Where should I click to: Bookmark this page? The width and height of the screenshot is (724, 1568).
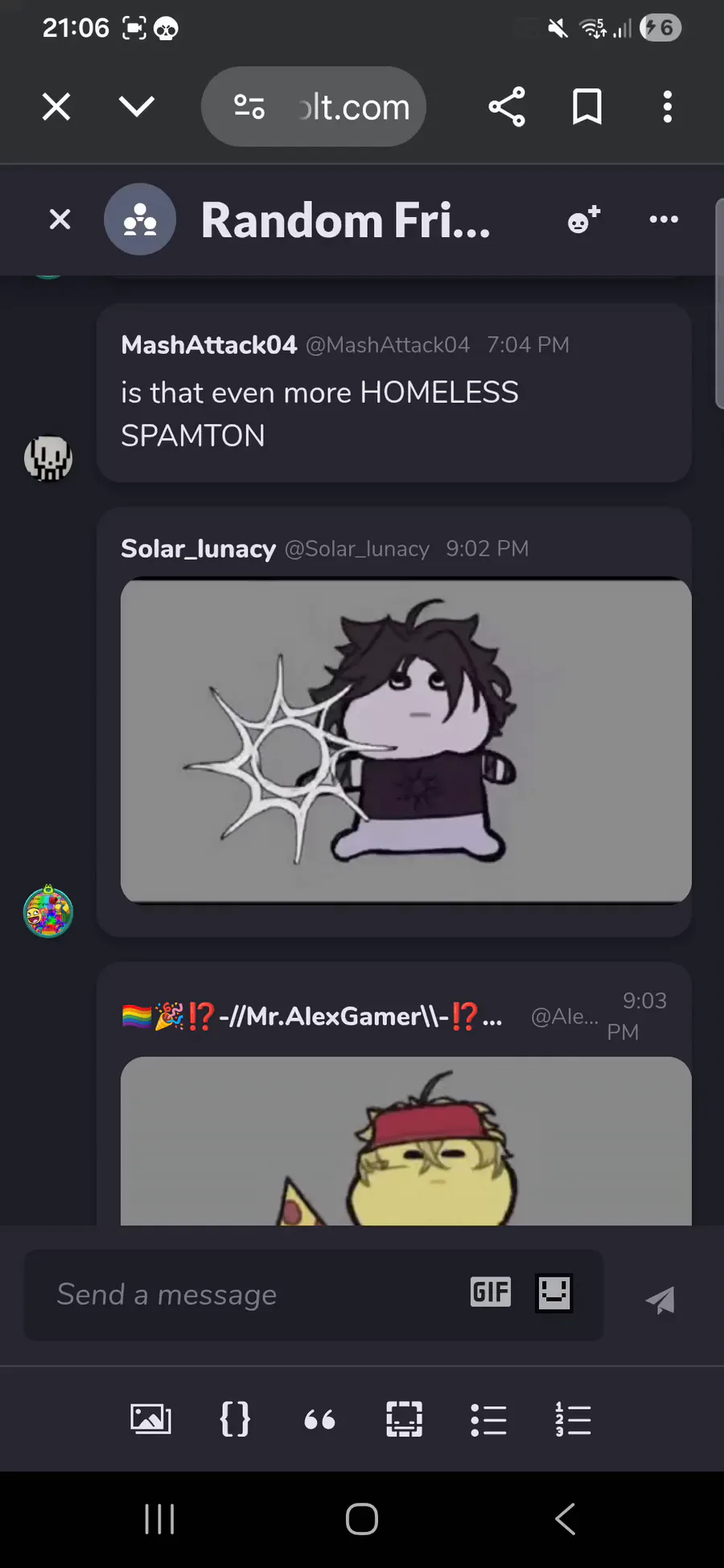587,106
